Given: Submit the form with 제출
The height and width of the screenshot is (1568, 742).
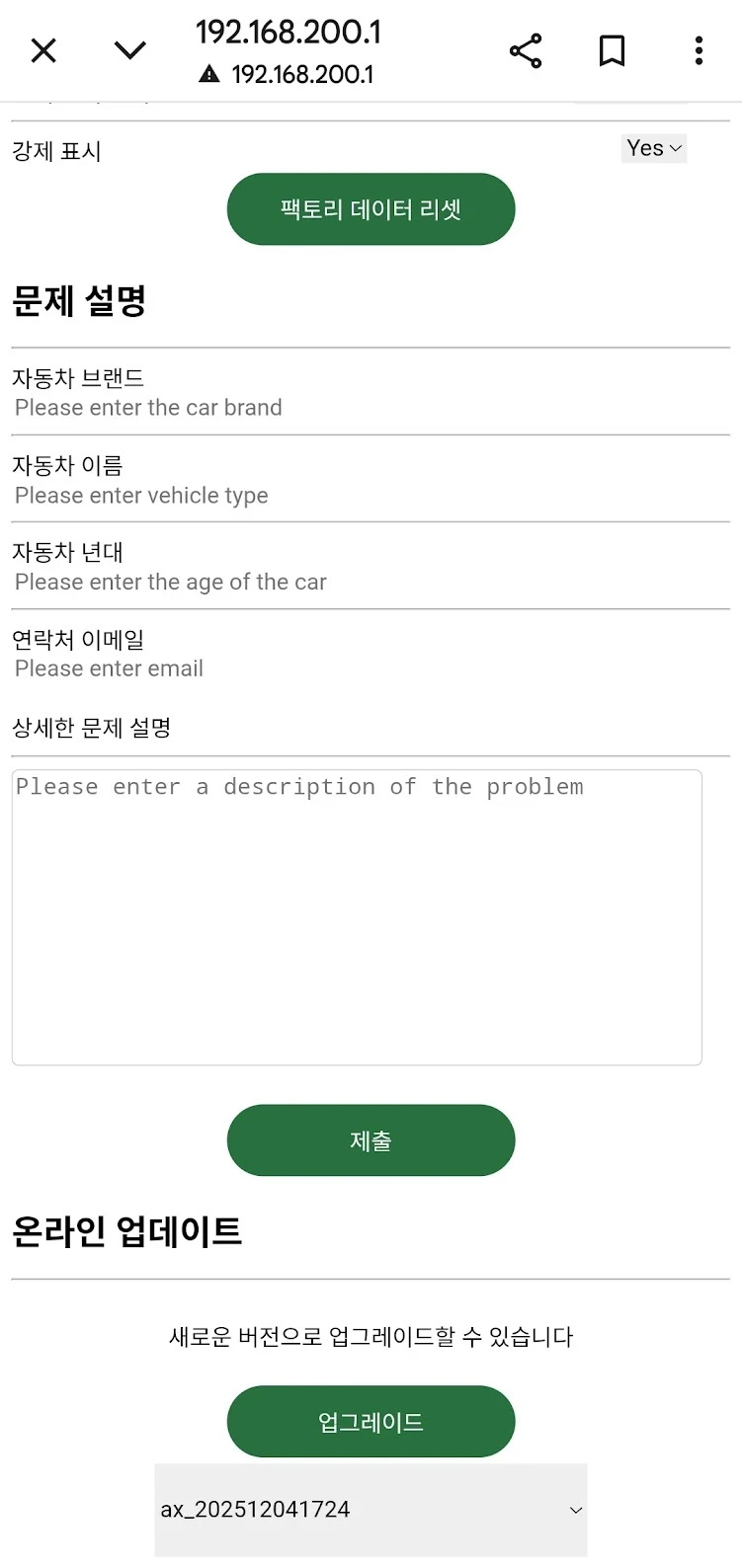Looking at the screenshot, I should [371, 1140].
